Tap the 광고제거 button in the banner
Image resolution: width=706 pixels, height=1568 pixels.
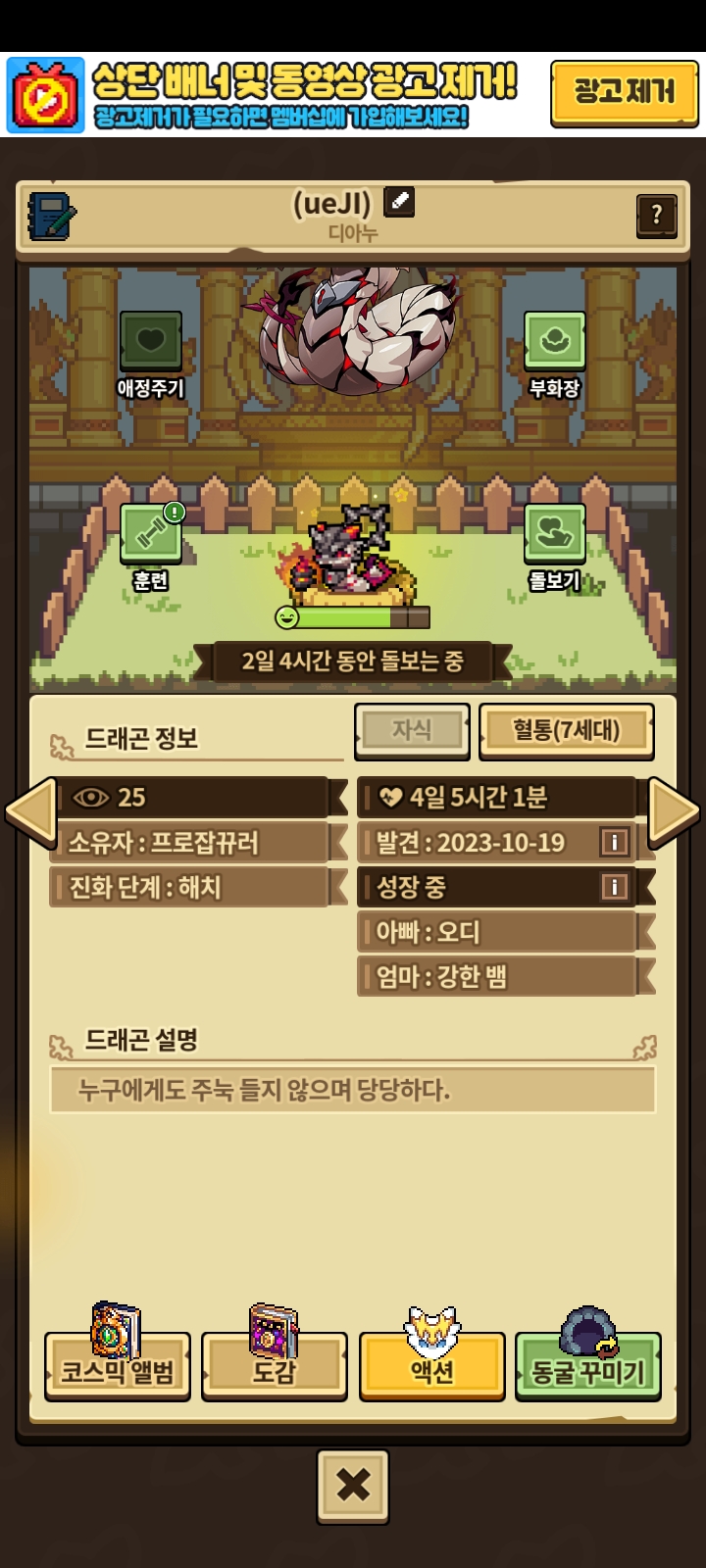click(624, 93)
